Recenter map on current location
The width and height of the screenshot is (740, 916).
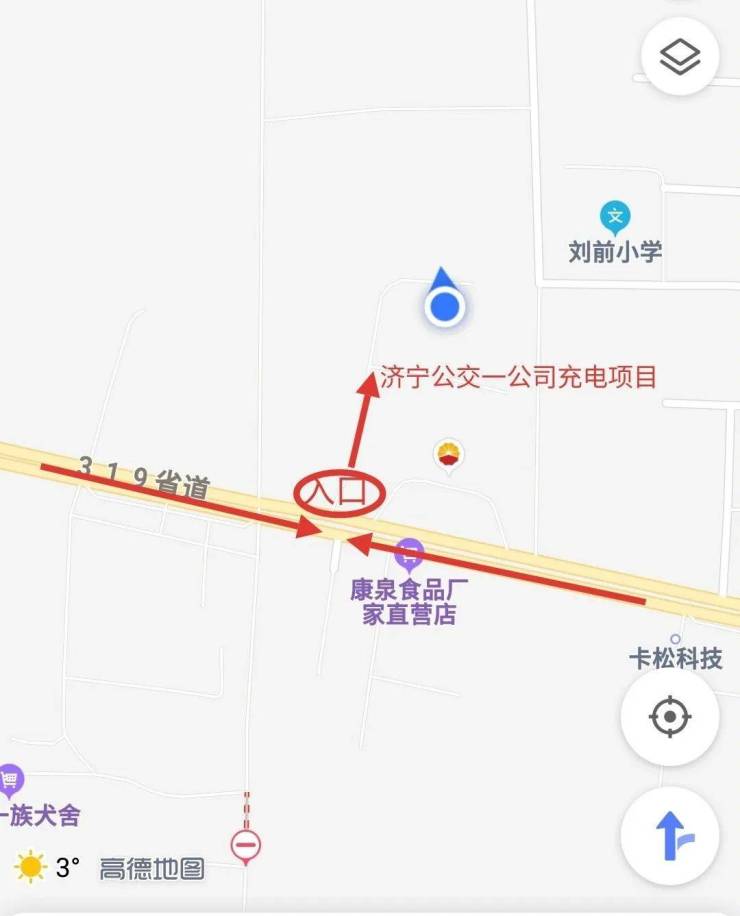[669, 717]
